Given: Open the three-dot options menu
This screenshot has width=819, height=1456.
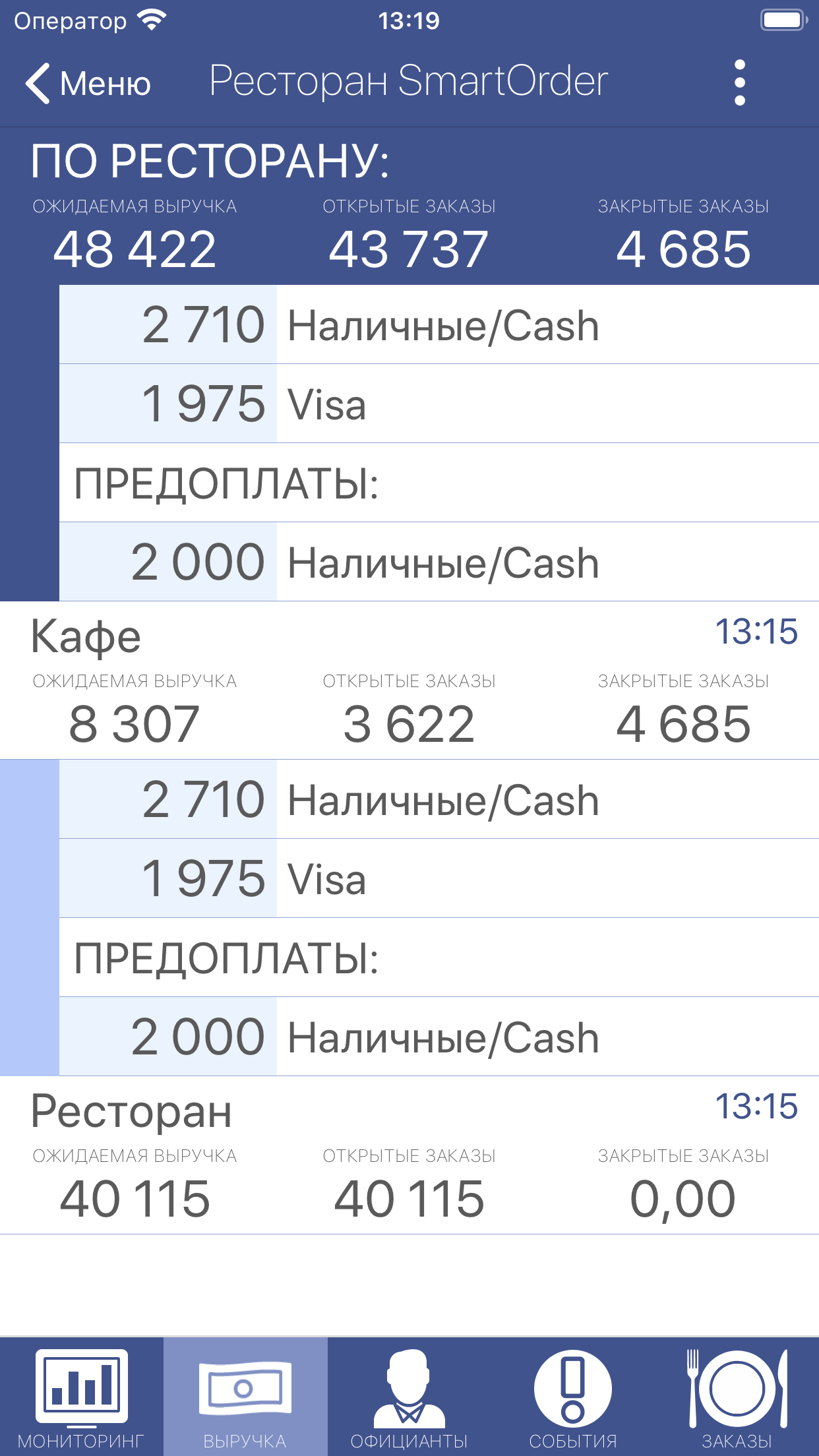Looking at the screenshot, I should (740, 82).
